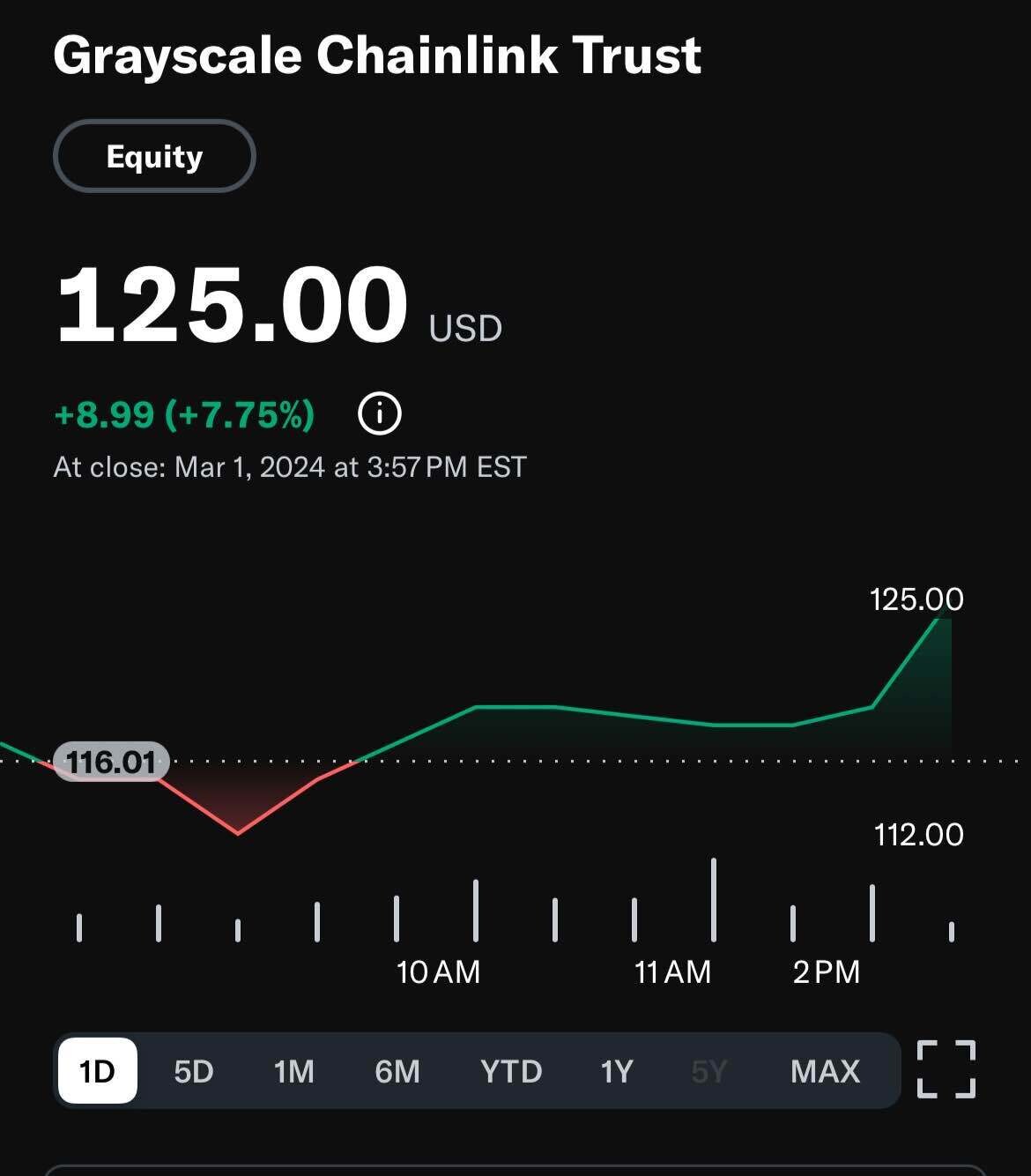Expand the chart to full screen
Screen dimensions: 1031x1176
[946, 1069]
